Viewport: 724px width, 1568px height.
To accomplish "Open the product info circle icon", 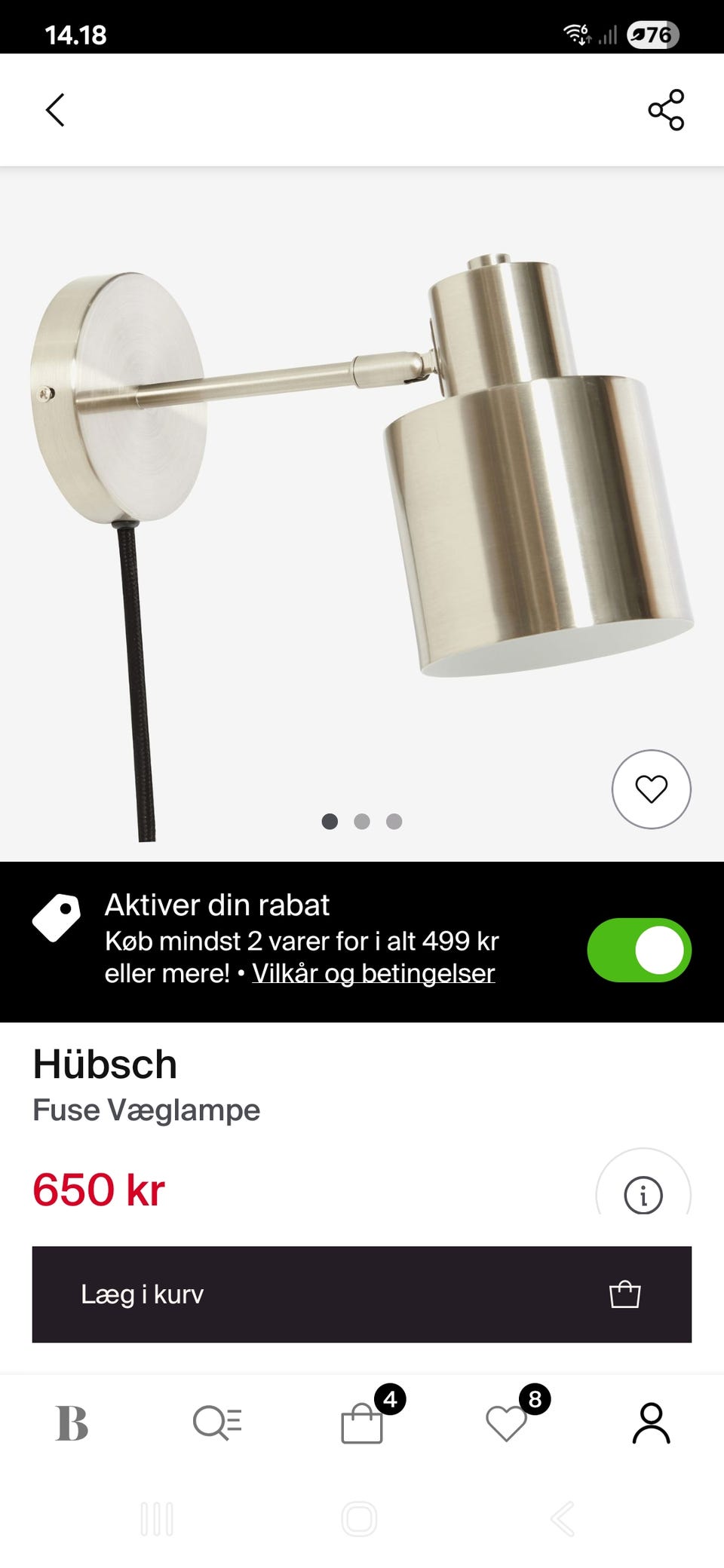I will (x=642, y=1195).
